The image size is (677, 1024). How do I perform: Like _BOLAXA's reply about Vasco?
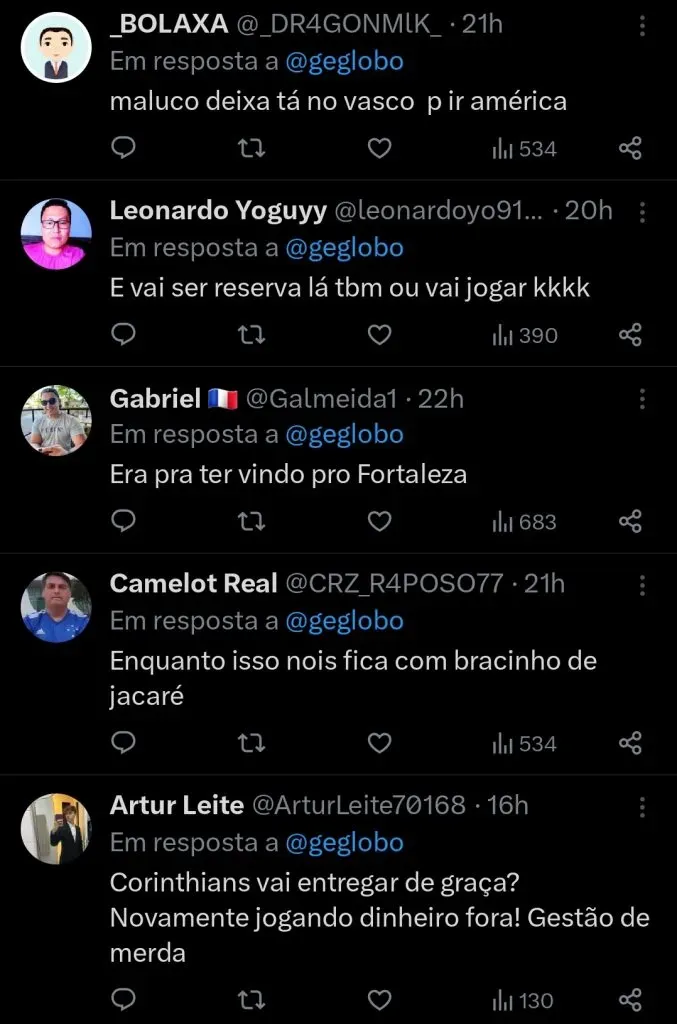point(379,149)
